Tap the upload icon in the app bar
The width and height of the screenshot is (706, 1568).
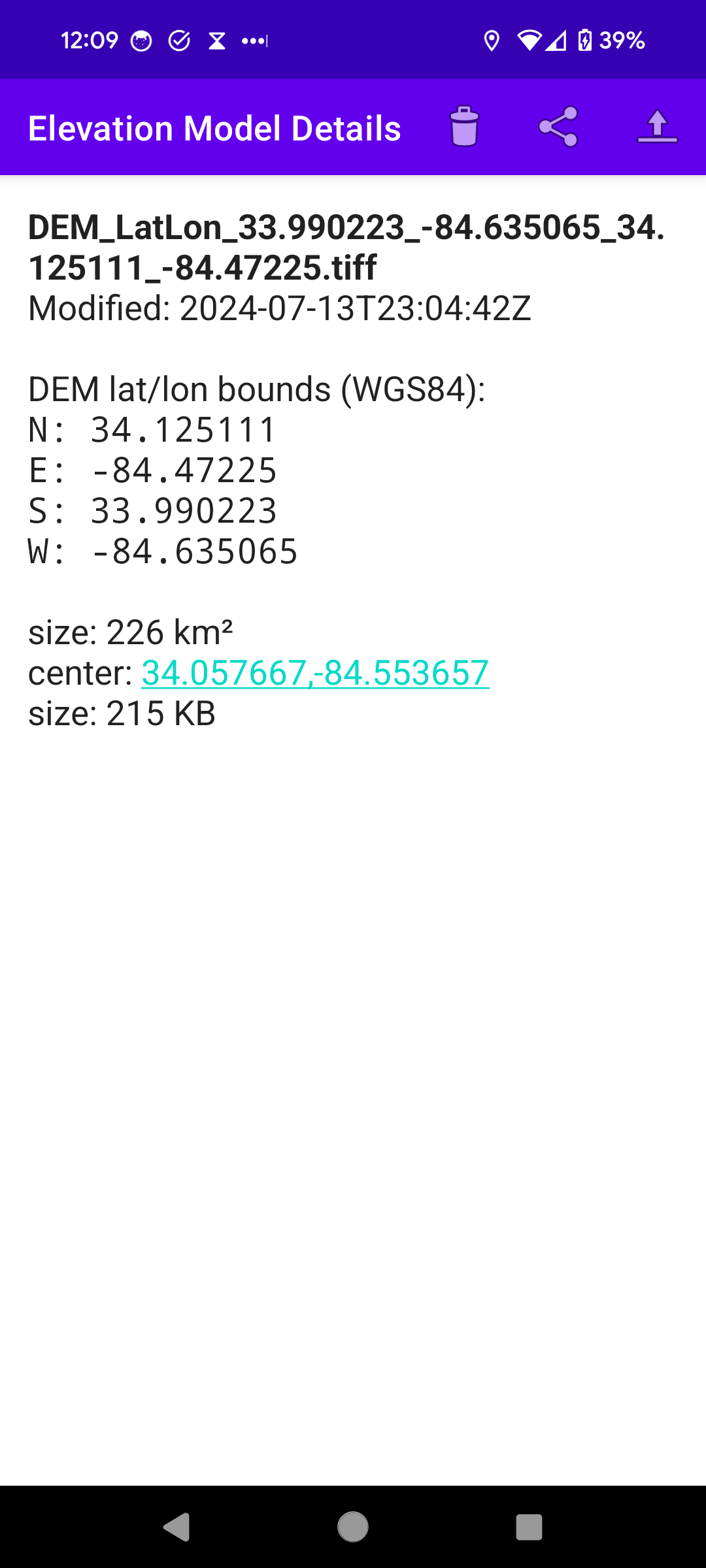(x=657, y=127)
